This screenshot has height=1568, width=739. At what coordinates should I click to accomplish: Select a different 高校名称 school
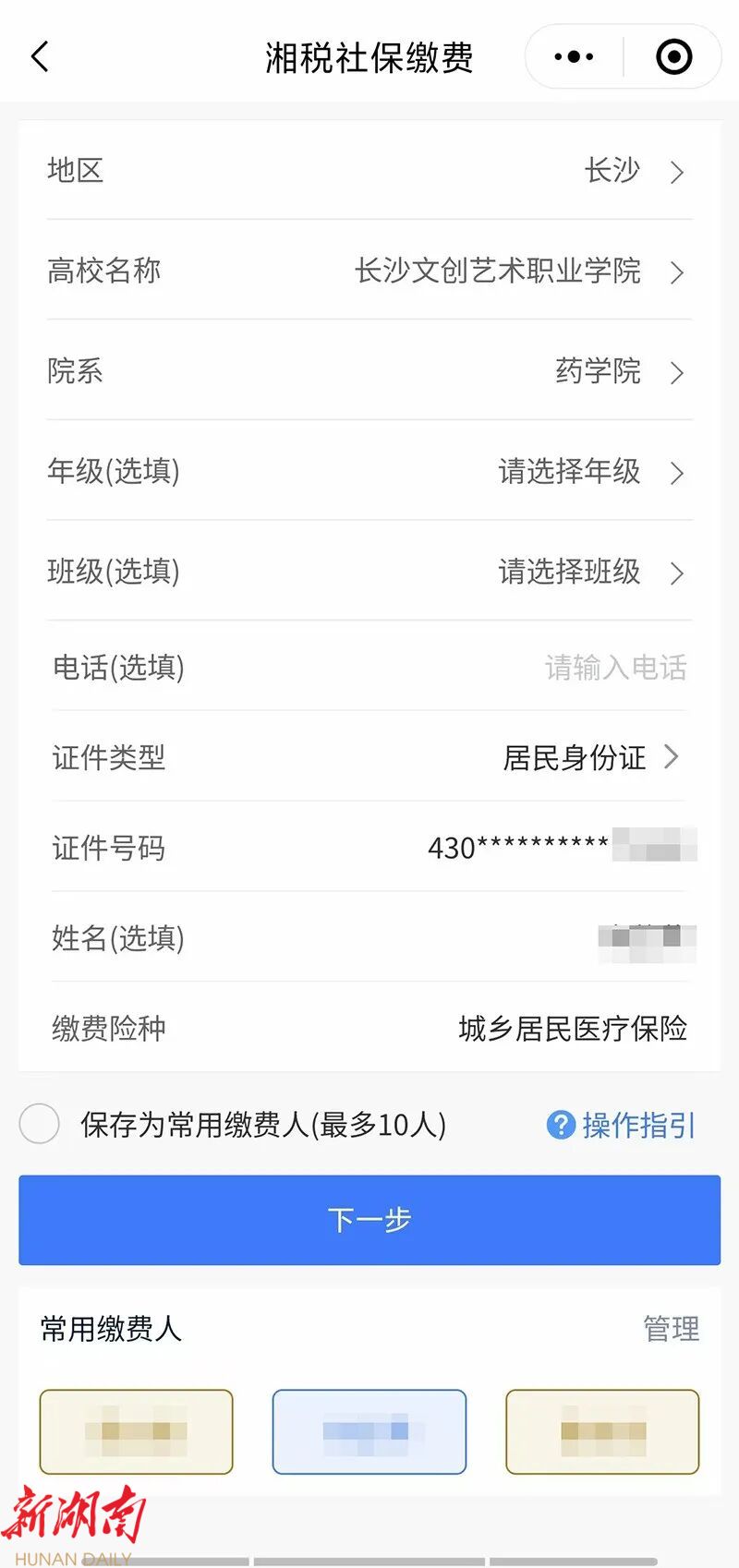coord(517,271)
